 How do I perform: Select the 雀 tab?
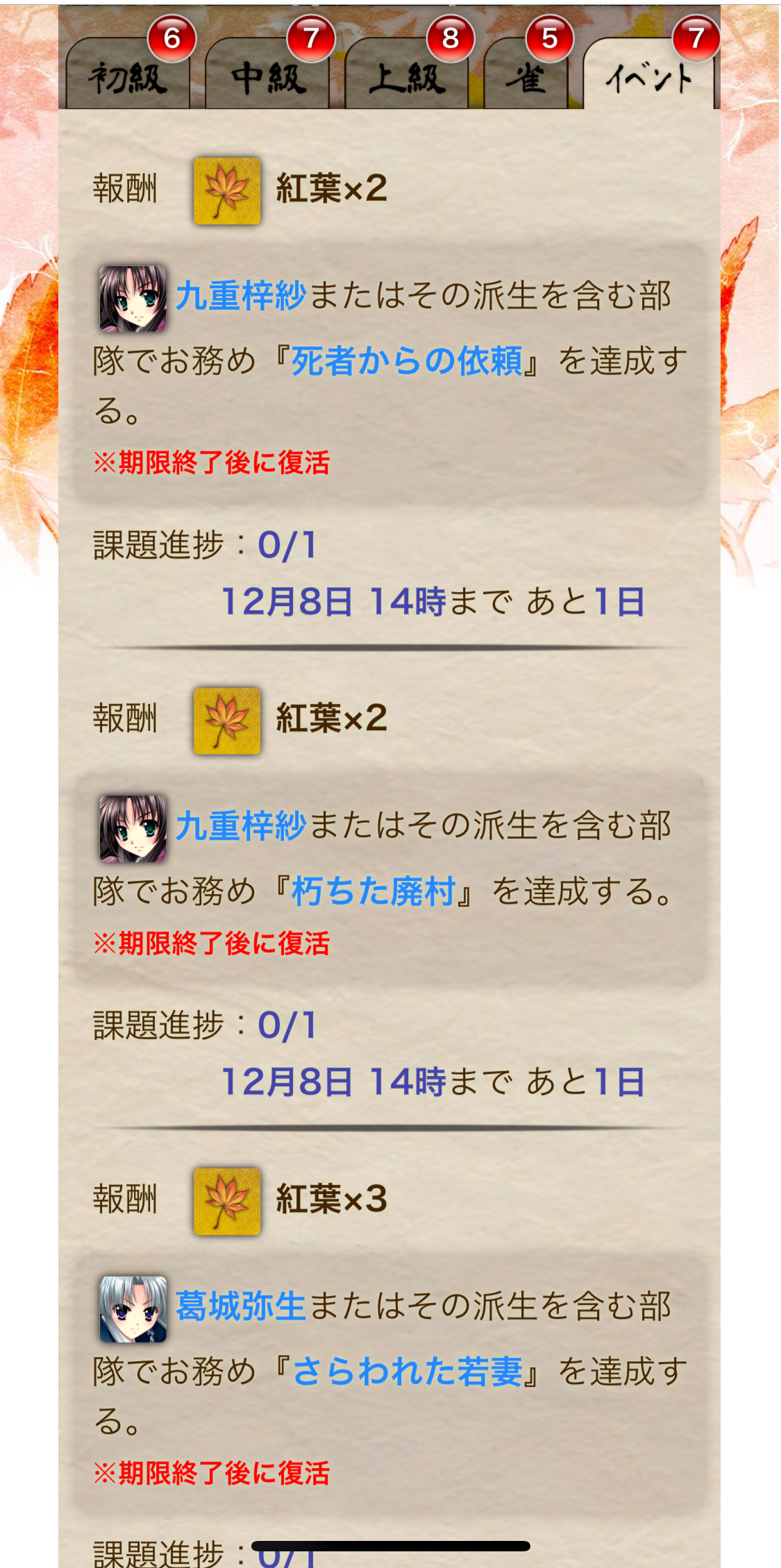[526, 78]
